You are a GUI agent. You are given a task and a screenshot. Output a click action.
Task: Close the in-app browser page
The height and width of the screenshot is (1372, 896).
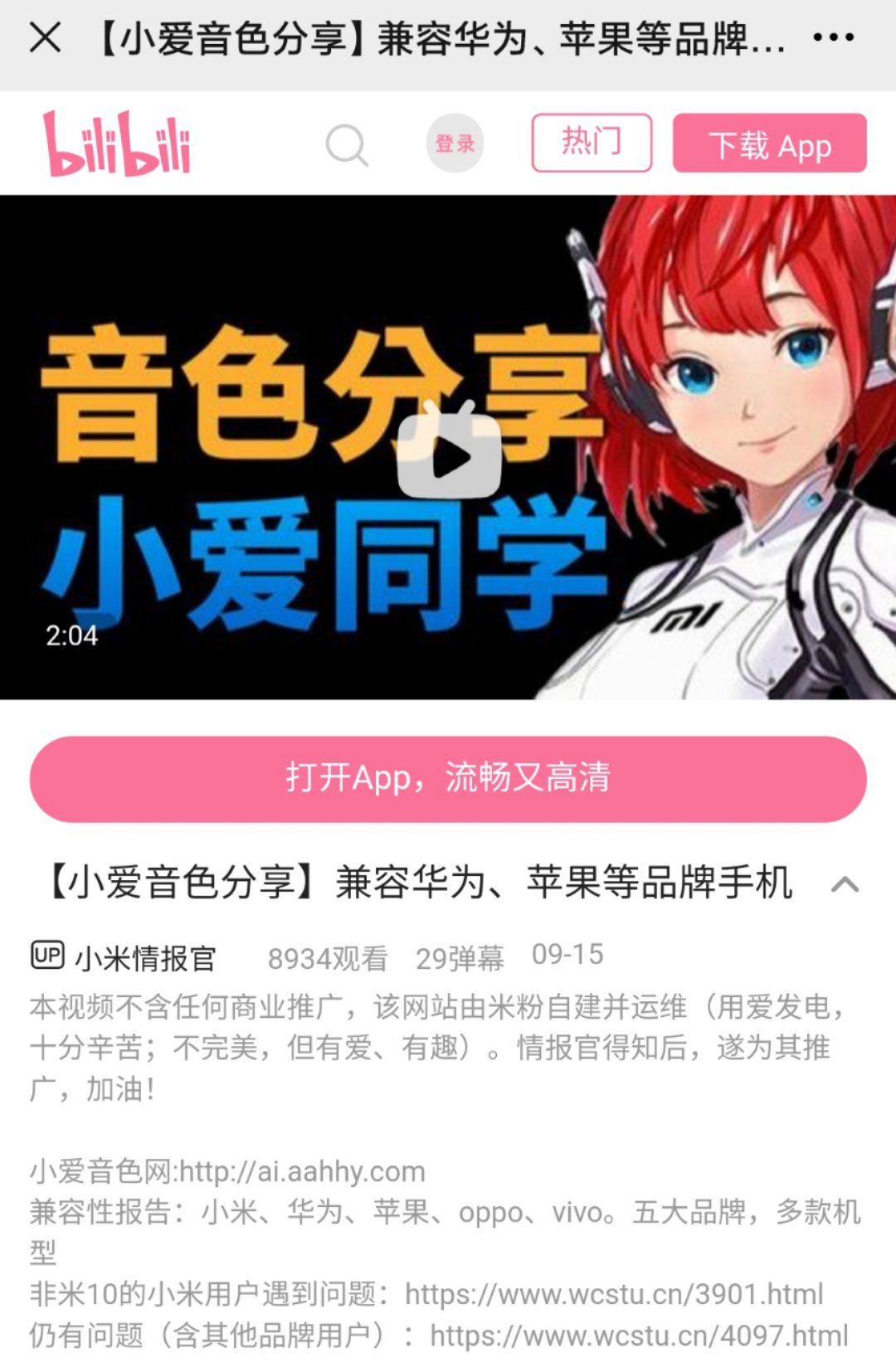45,37
